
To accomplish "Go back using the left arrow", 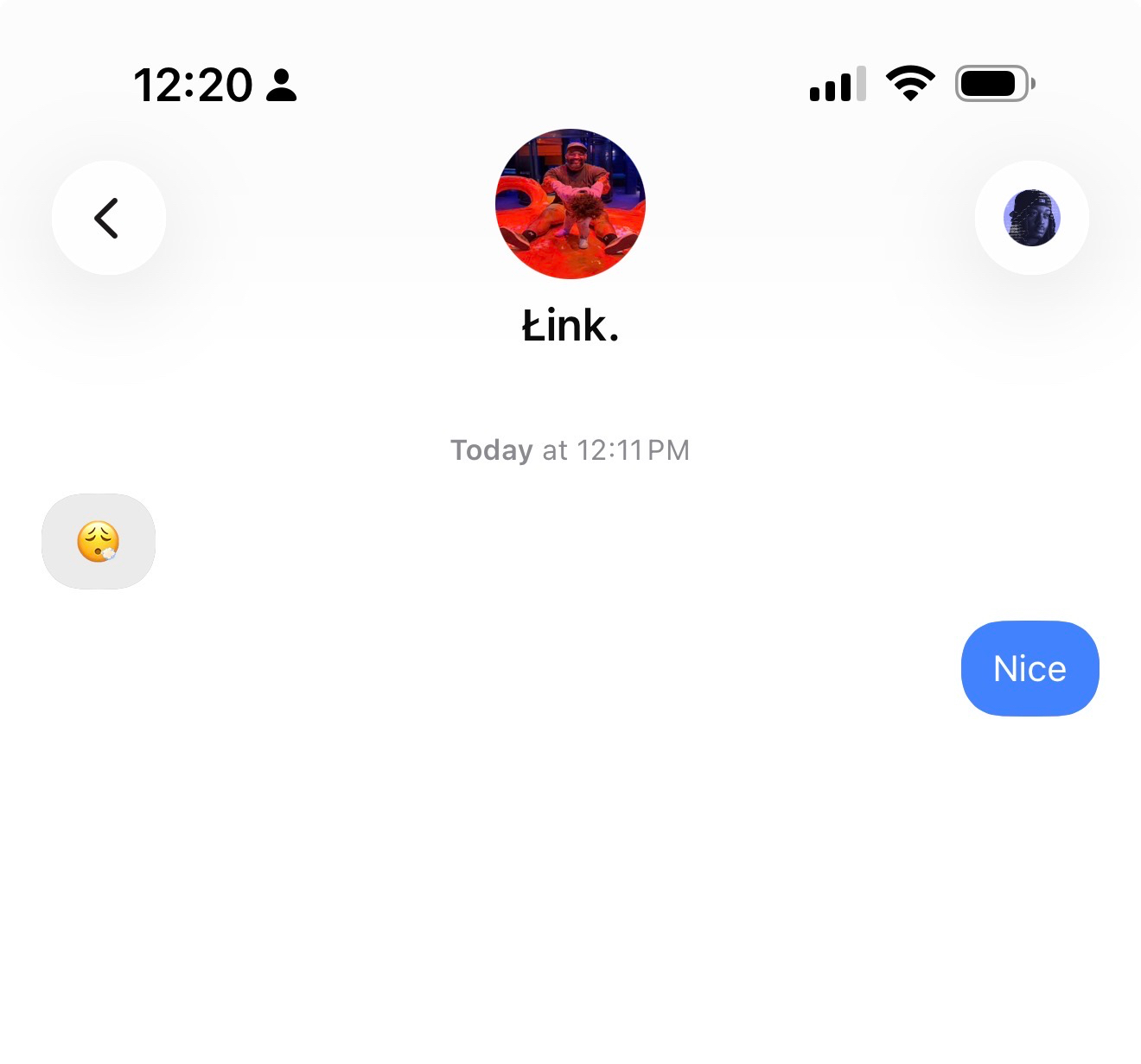I will pos(108,218).
